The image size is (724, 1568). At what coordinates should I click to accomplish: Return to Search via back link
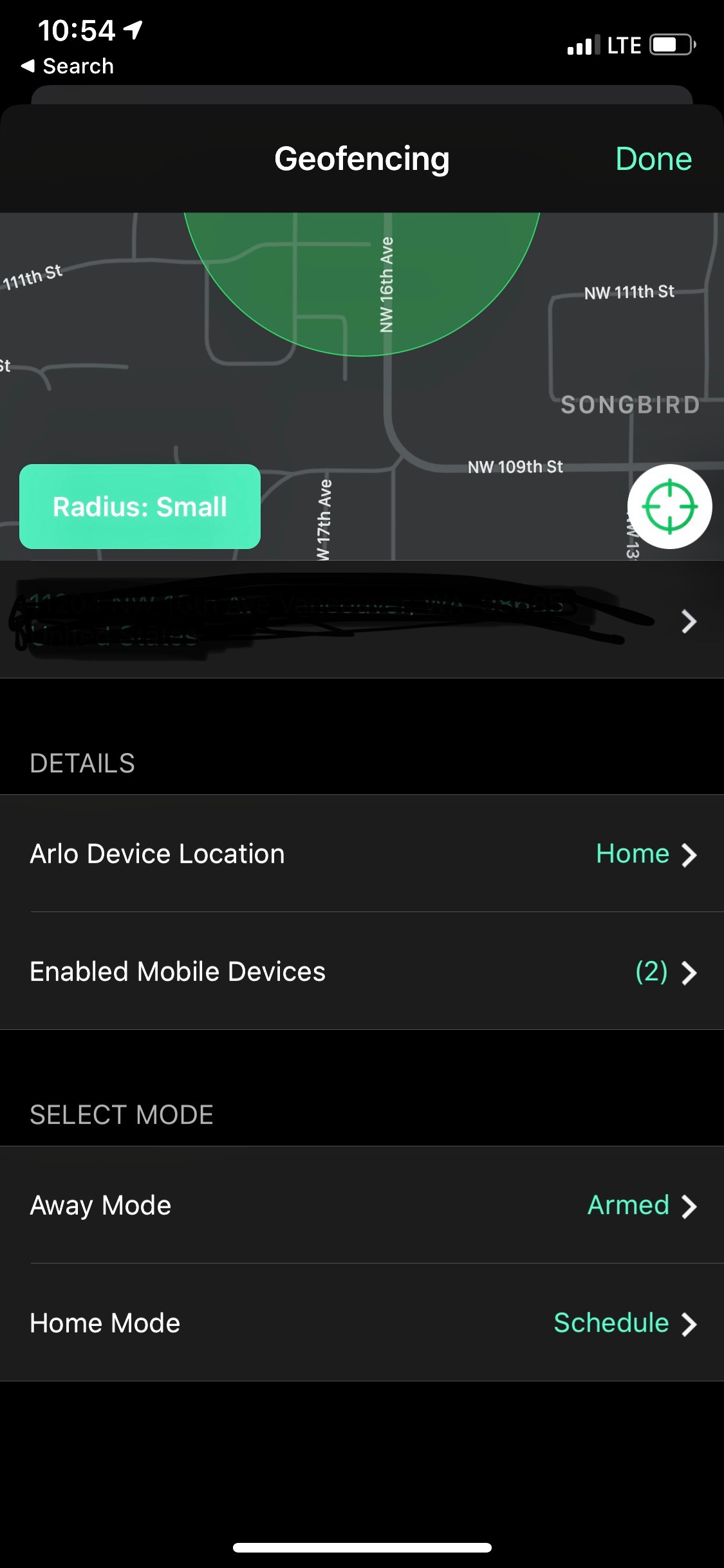coord(68,66)
